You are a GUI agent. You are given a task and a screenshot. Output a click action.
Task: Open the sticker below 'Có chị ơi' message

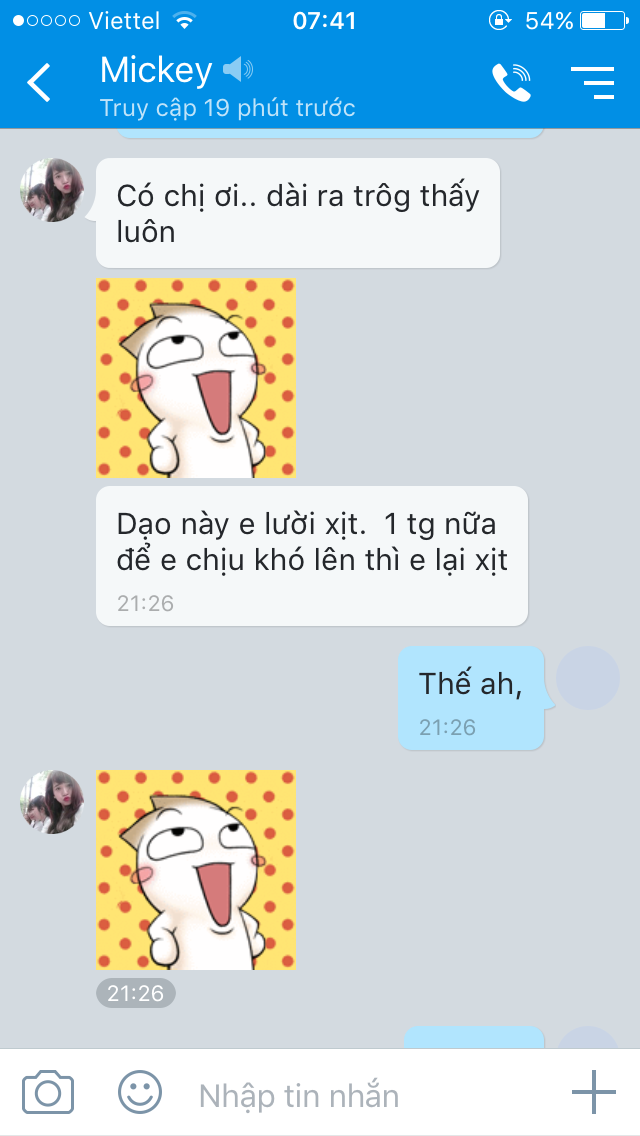[196, 378]
